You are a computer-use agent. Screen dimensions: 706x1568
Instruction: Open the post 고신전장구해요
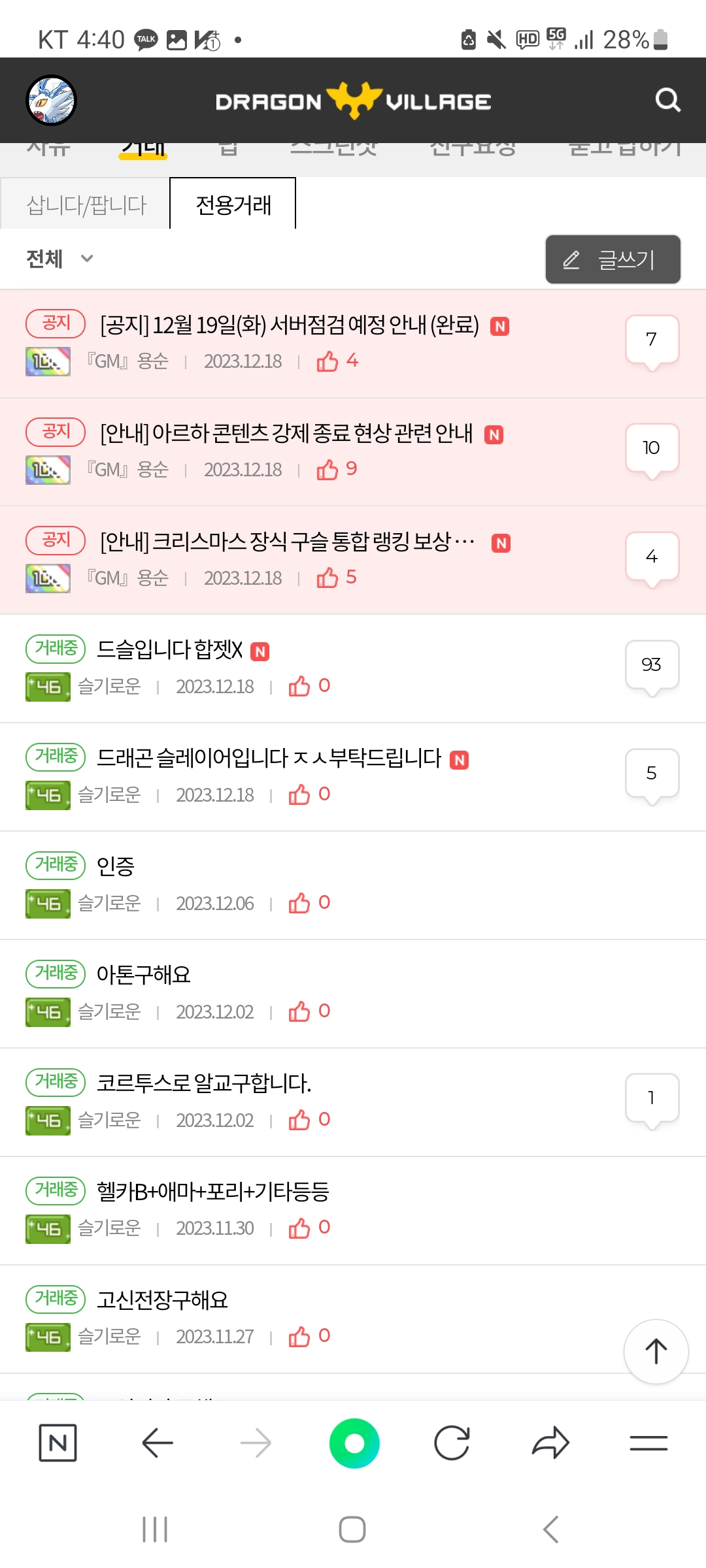tap(162, 1301)
